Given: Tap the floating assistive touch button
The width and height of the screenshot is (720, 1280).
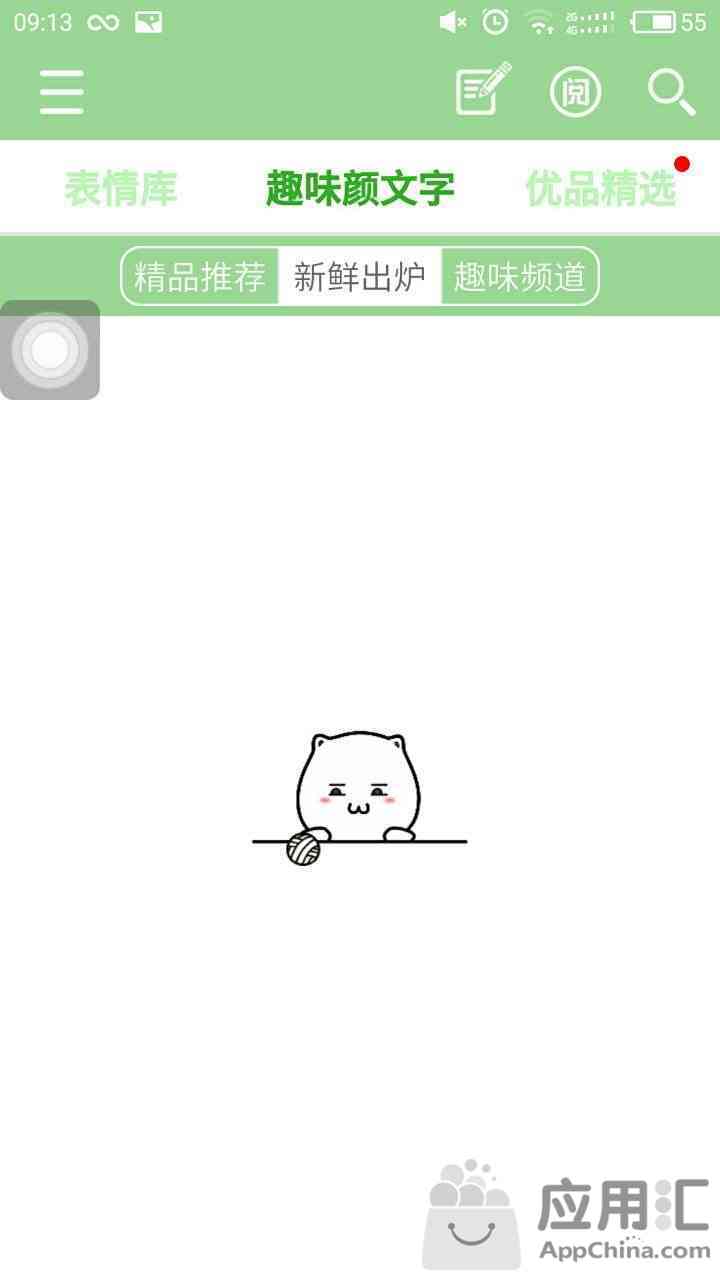Looking at the screenshot, I should click(x=50, y=350).
